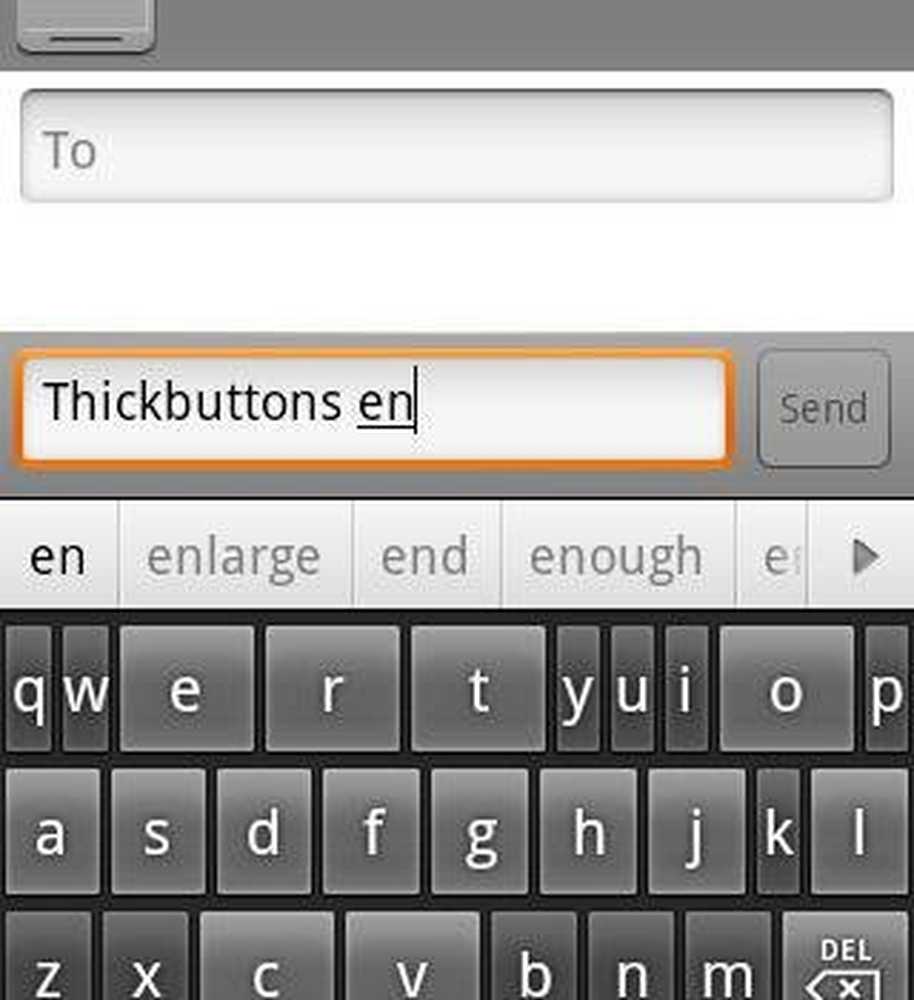Hit the letter t key
This screenshot has height=1000, width=914.
pos(479,690)
